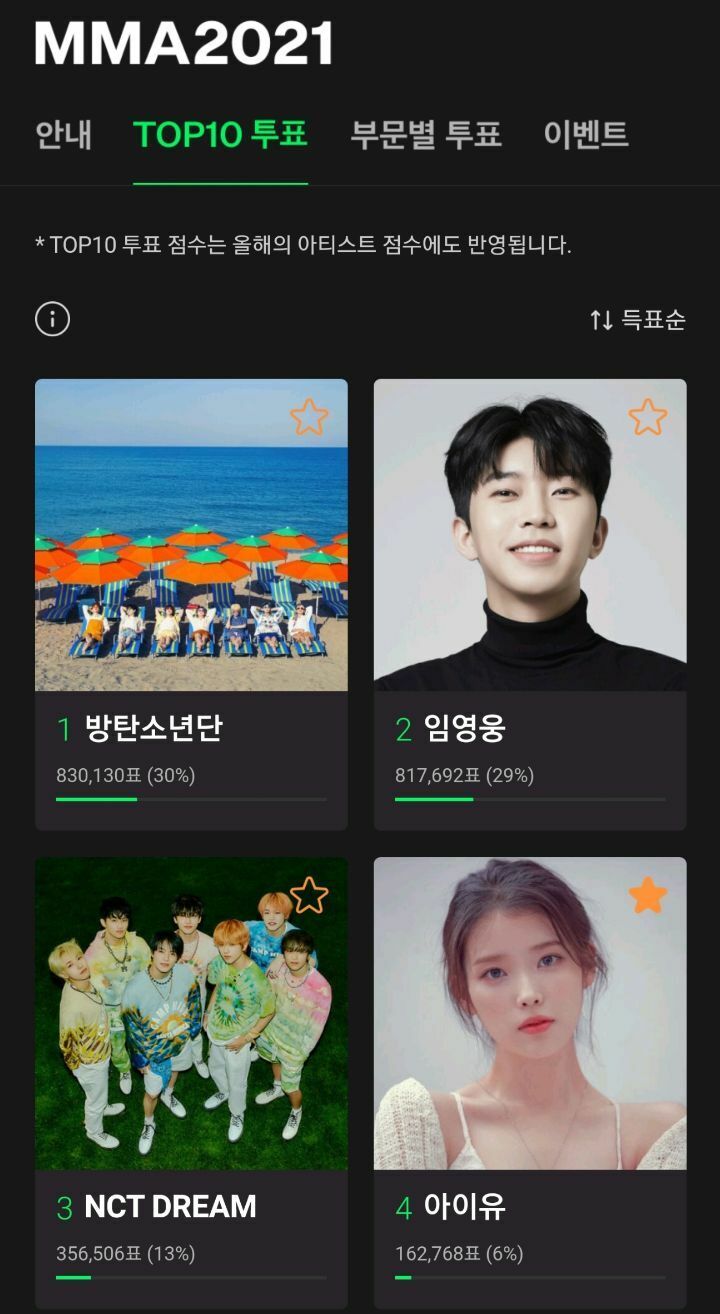The height and width of the screenshot is (1314, 720).
Task: Mark NCT DREAM with the star
Action: [x=309, y=895]
